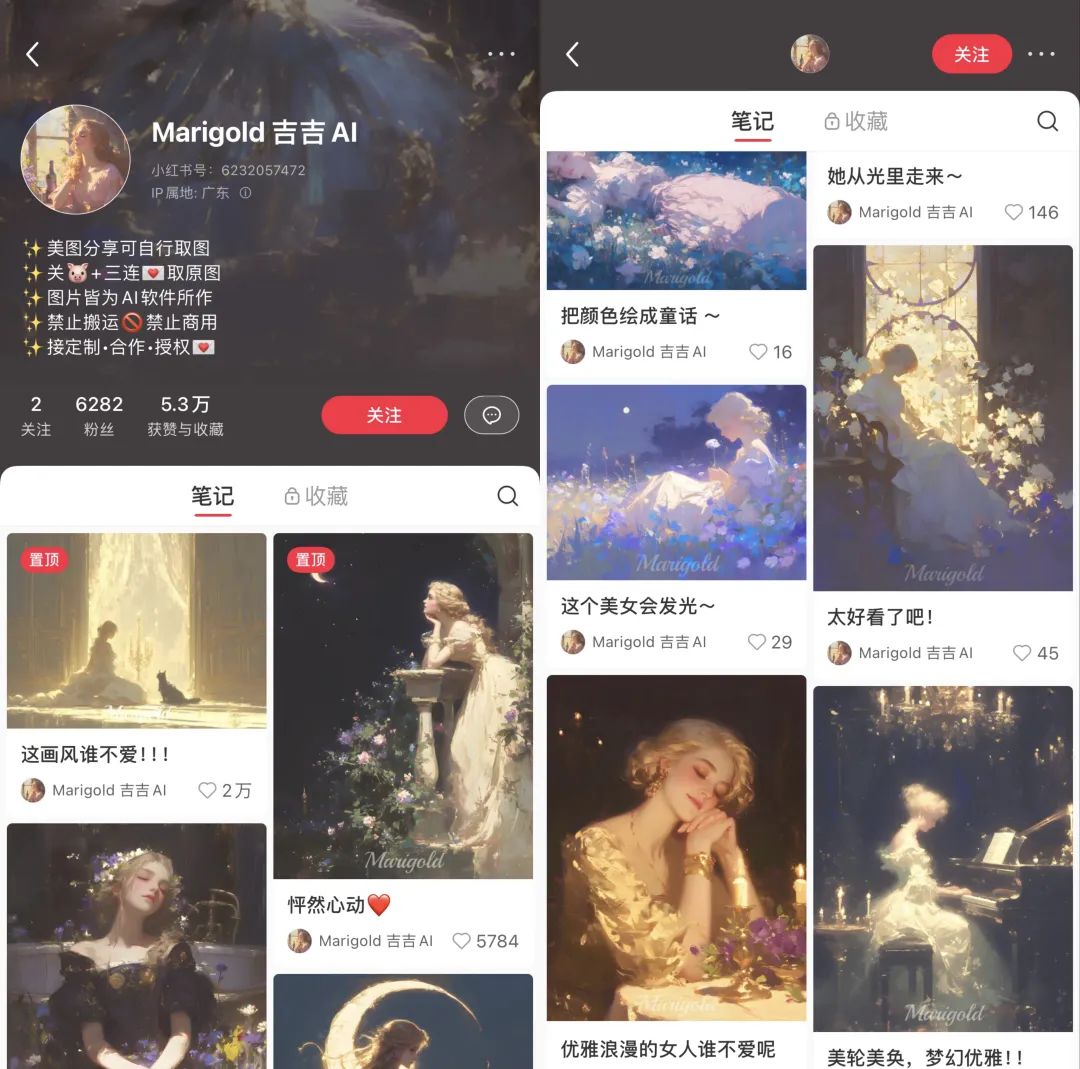
Task: Open the pinned post 怦然心动
Action: click(x=403, y=705)
